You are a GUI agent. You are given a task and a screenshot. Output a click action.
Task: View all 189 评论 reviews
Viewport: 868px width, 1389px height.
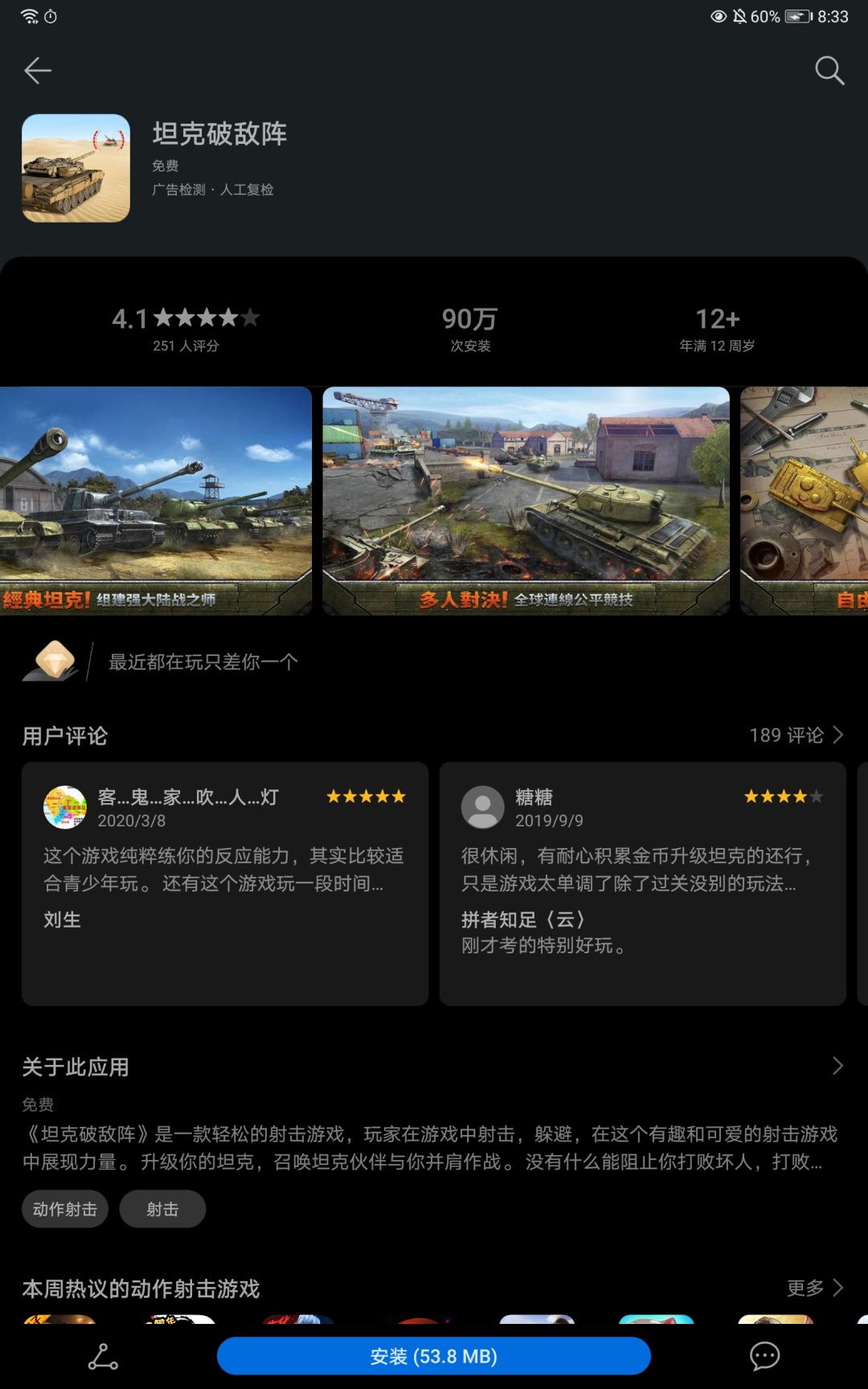796,735
